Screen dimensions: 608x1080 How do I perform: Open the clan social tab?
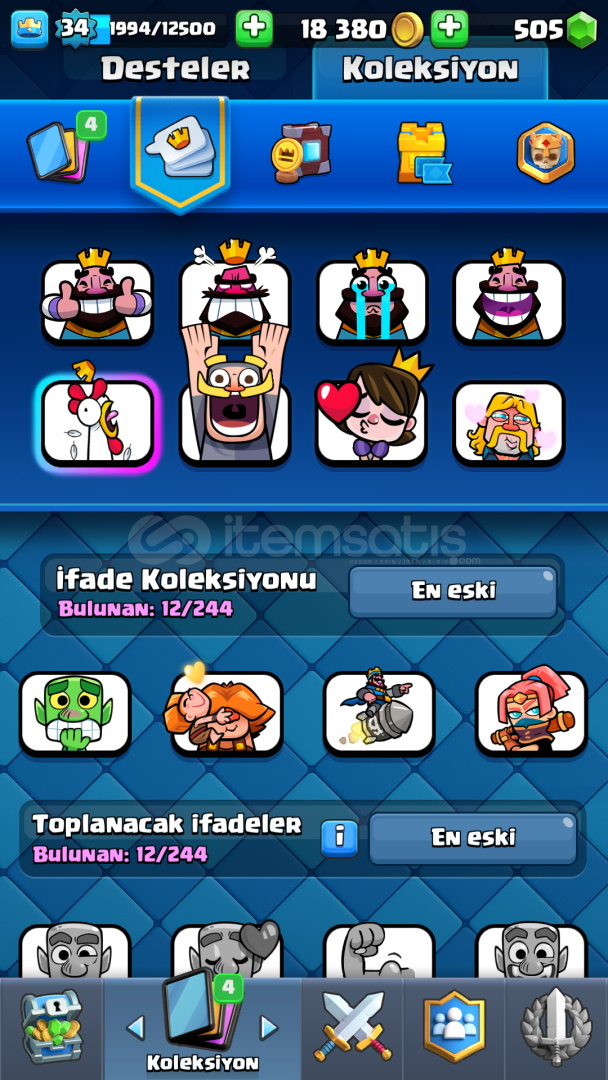point(454,1029)
